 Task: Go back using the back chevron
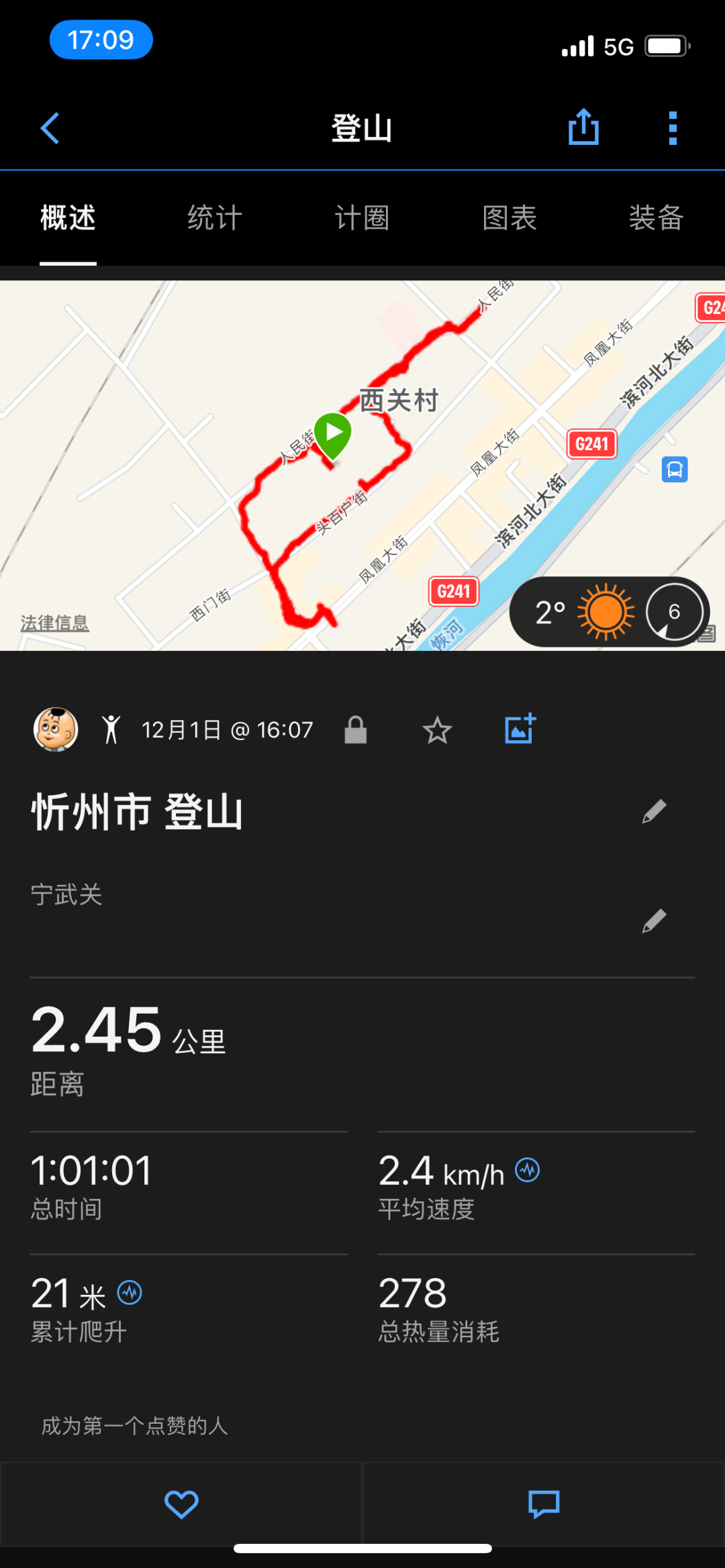pos(49,127)
